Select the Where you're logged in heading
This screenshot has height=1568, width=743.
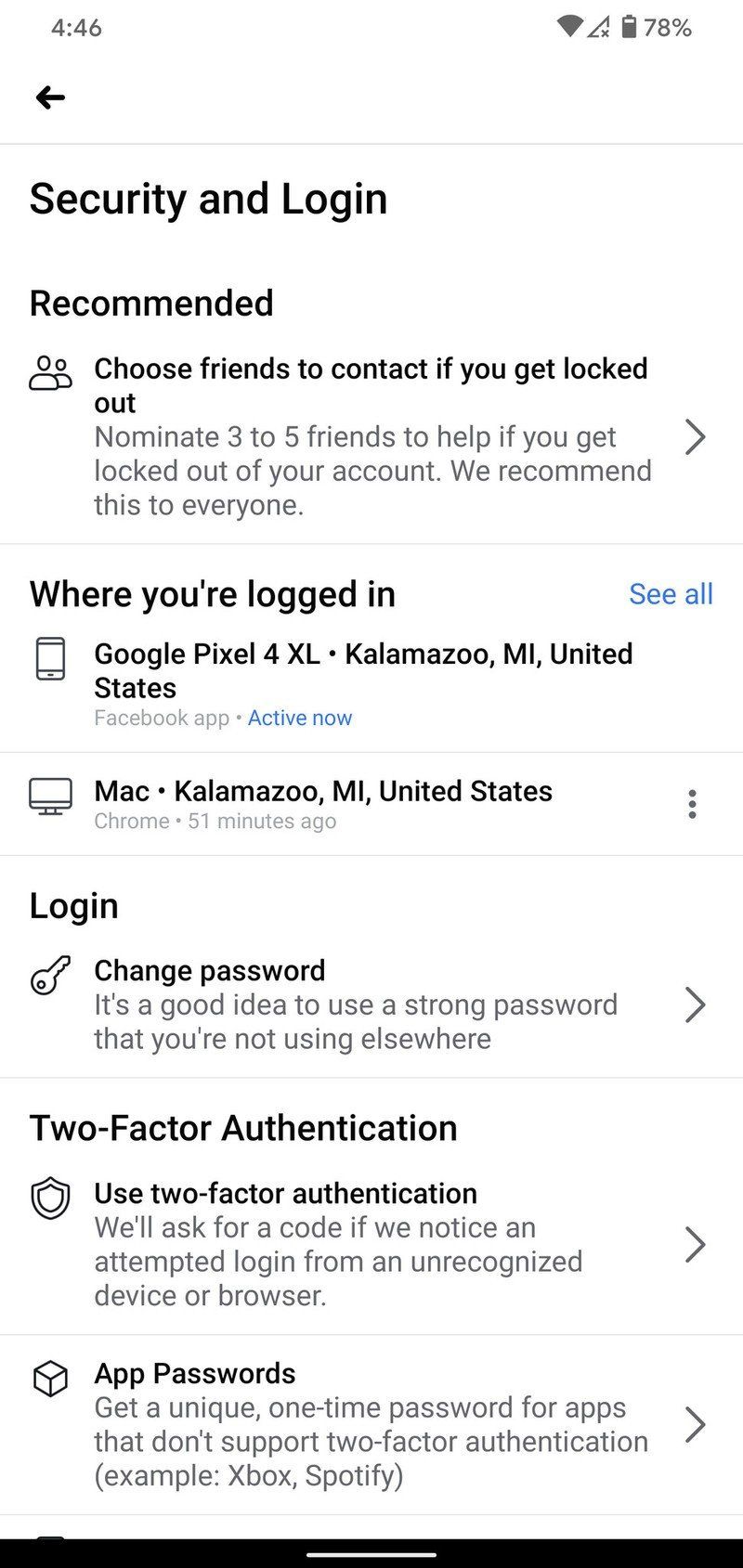click(x=212, y=594)
